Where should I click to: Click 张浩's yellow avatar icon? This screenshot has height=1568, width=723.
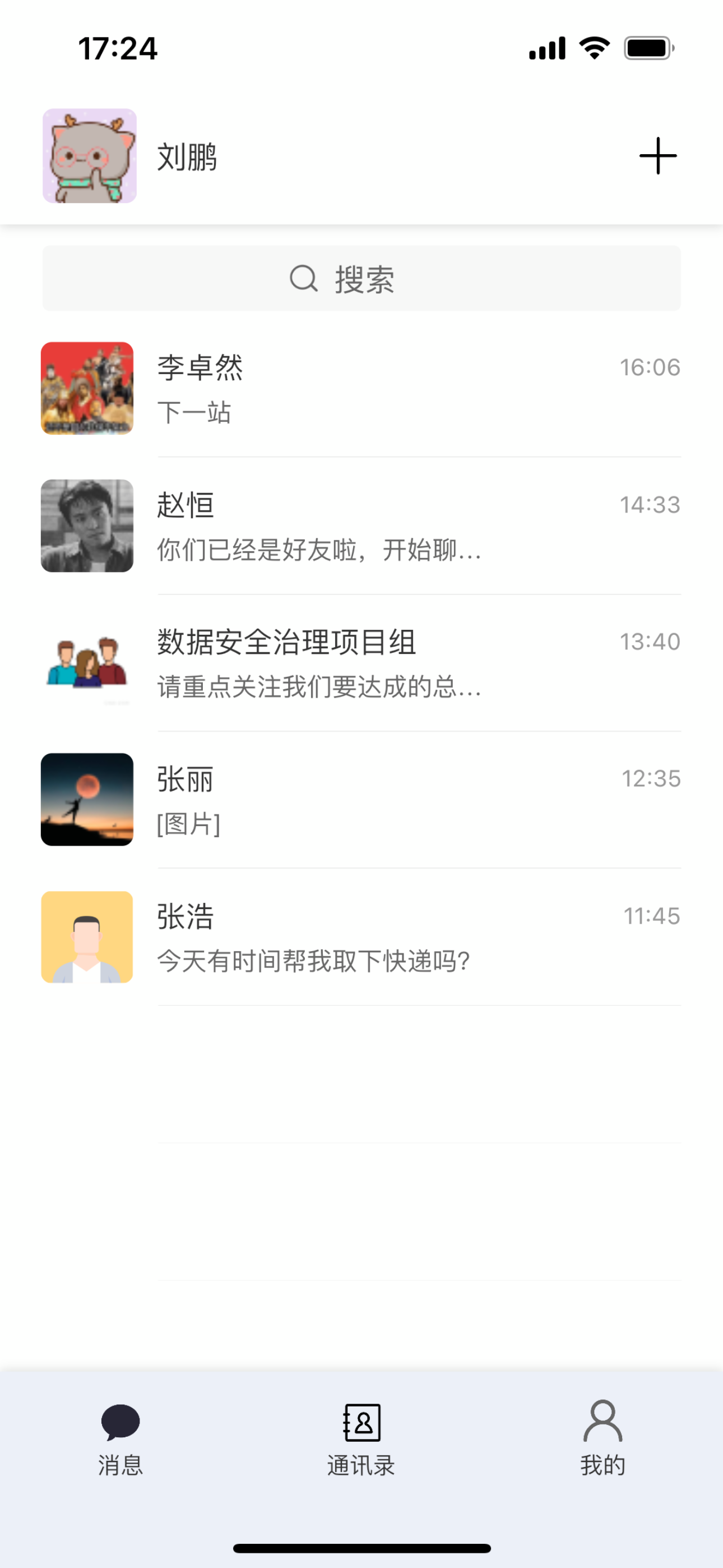[x=87, y=938]
